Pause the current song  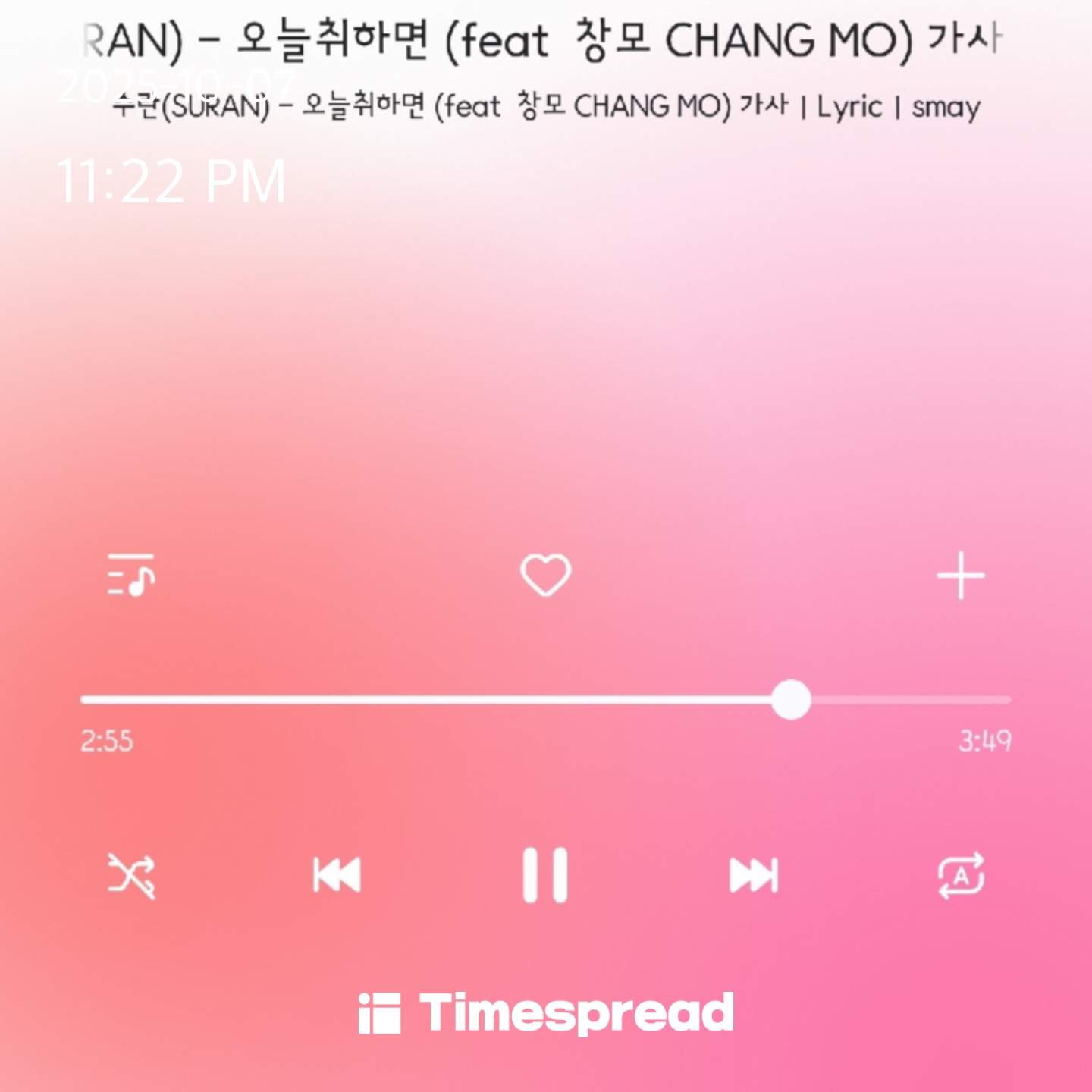click(x=545, y=875)
